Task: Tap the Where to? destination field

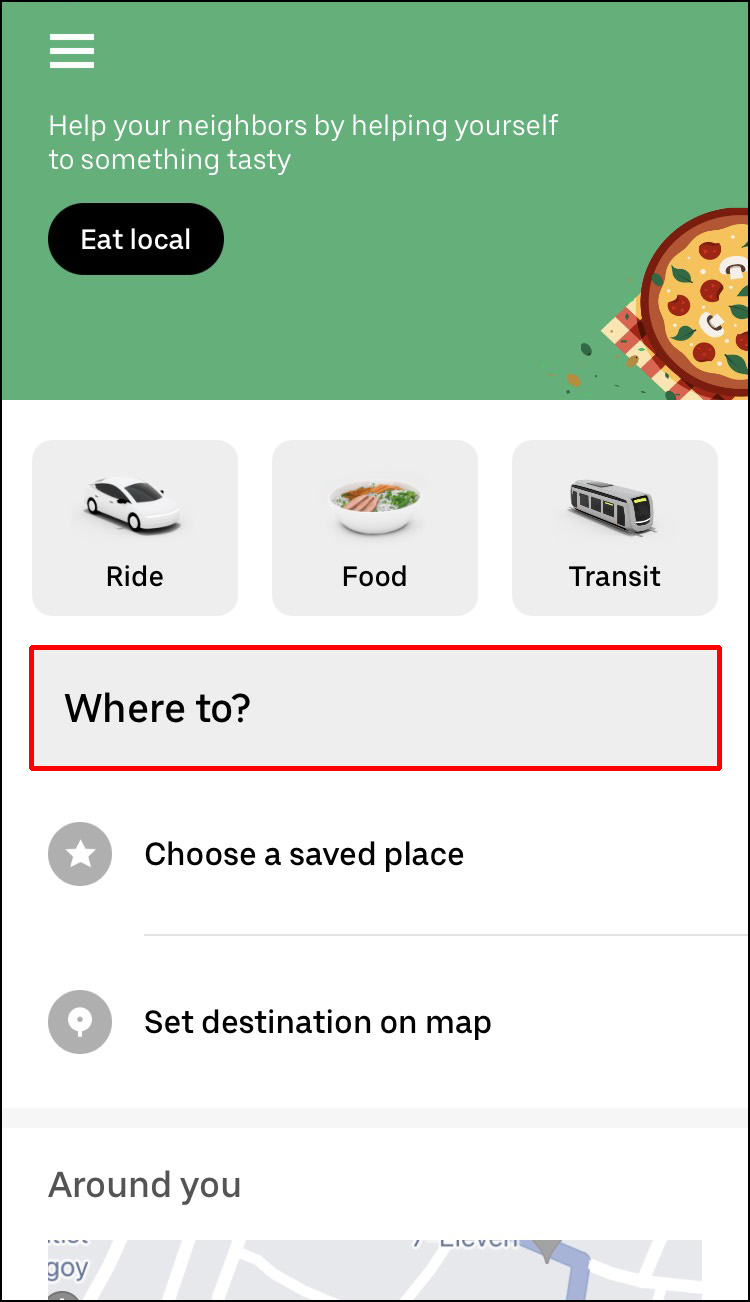Action: click(x=375, y=709)
